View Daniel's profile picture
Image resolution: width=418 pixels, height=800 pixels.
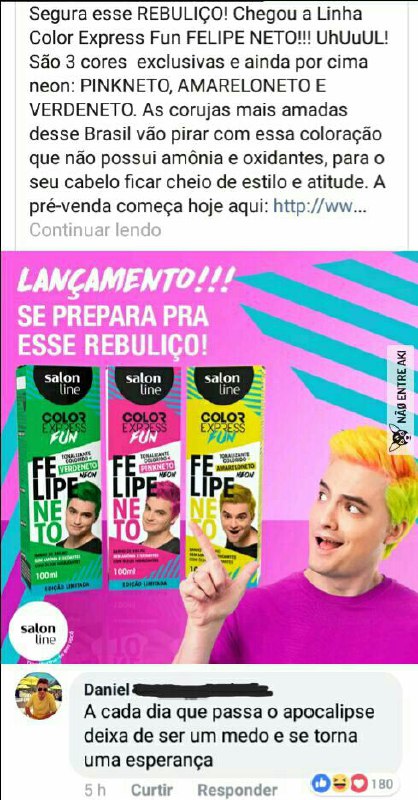point(38,695)
